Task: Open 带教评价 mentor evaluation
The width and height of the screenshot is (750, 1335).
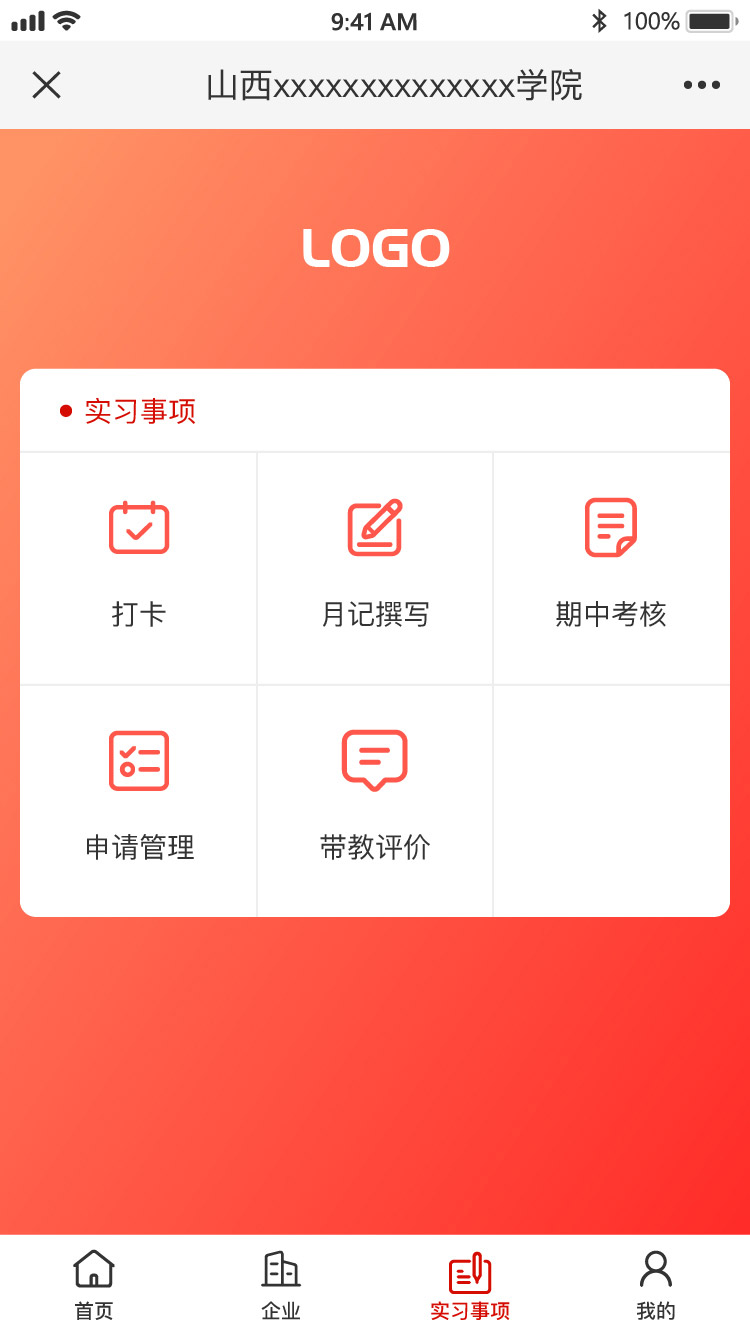Action: pos(375,798)
